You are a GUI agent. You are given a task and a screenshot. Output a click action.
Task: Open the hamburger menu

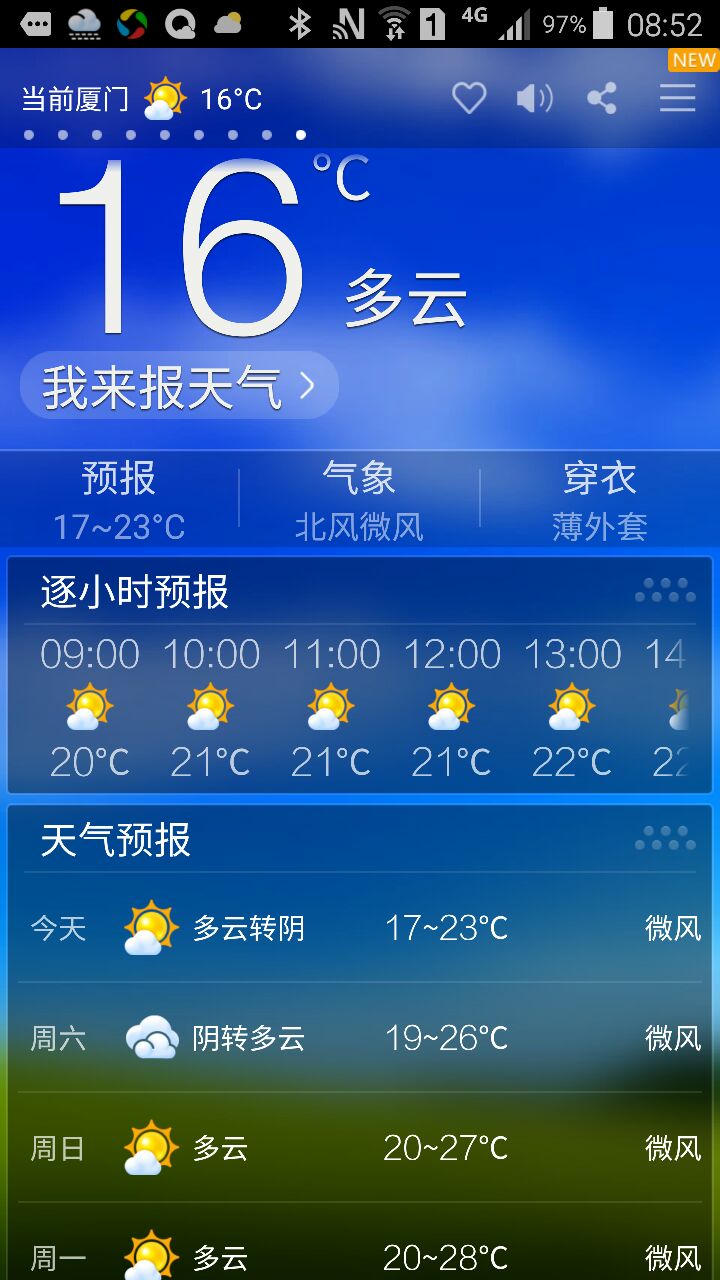pos(677,98)
